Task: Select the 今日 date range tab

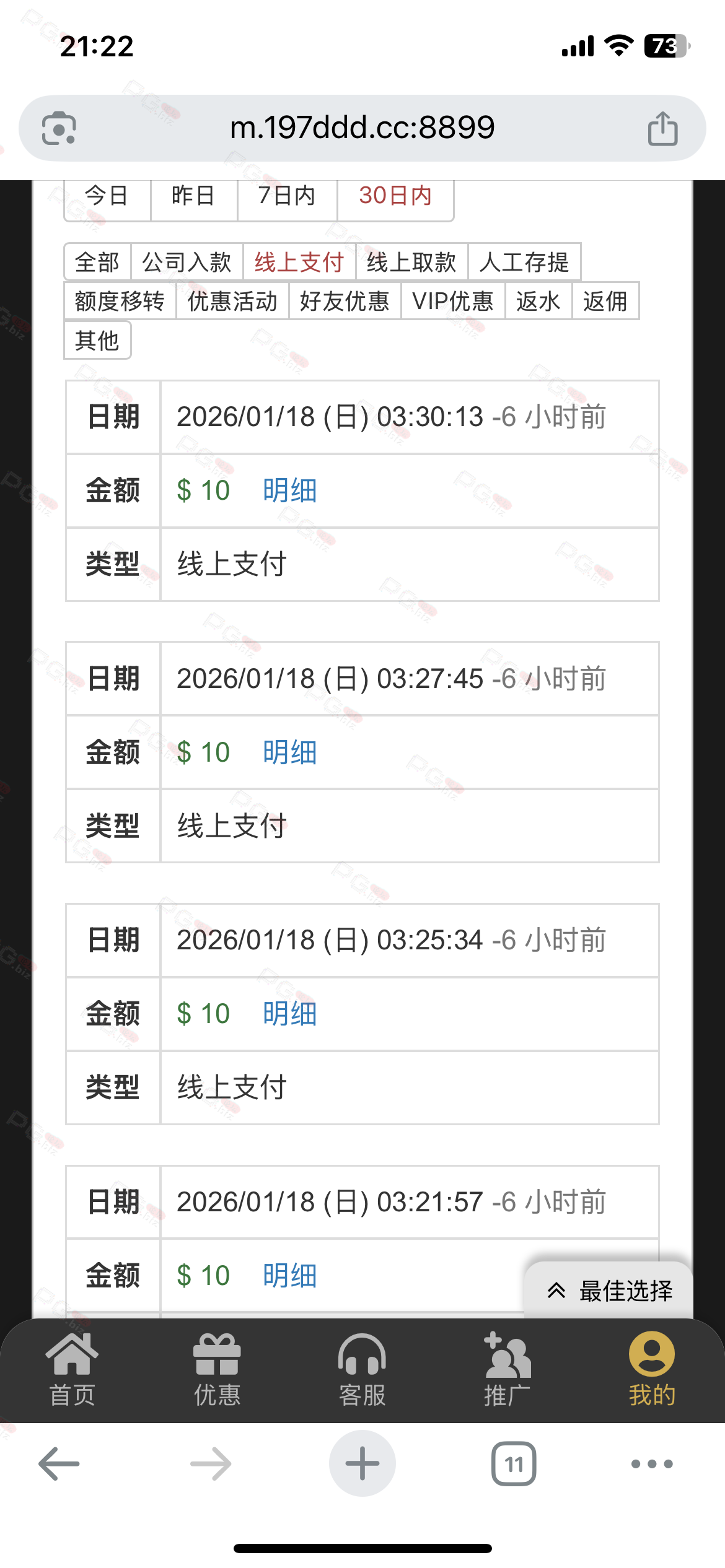Action: coord(107,197)
